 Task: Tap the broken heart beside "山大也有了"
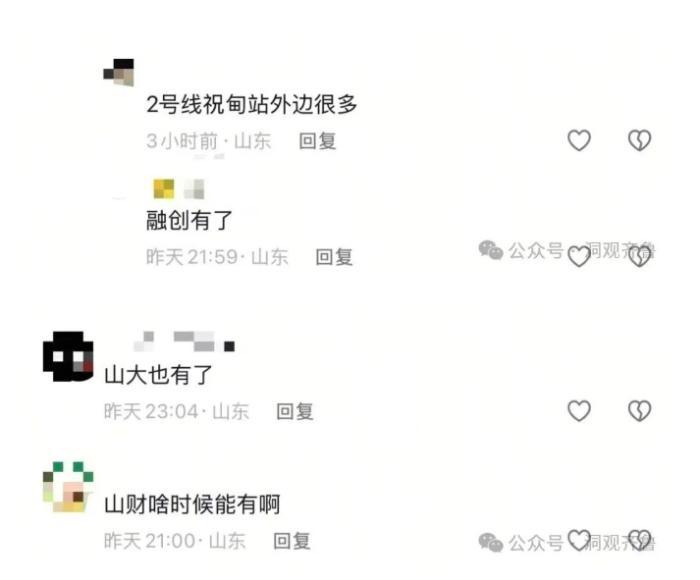coord(639,410)
